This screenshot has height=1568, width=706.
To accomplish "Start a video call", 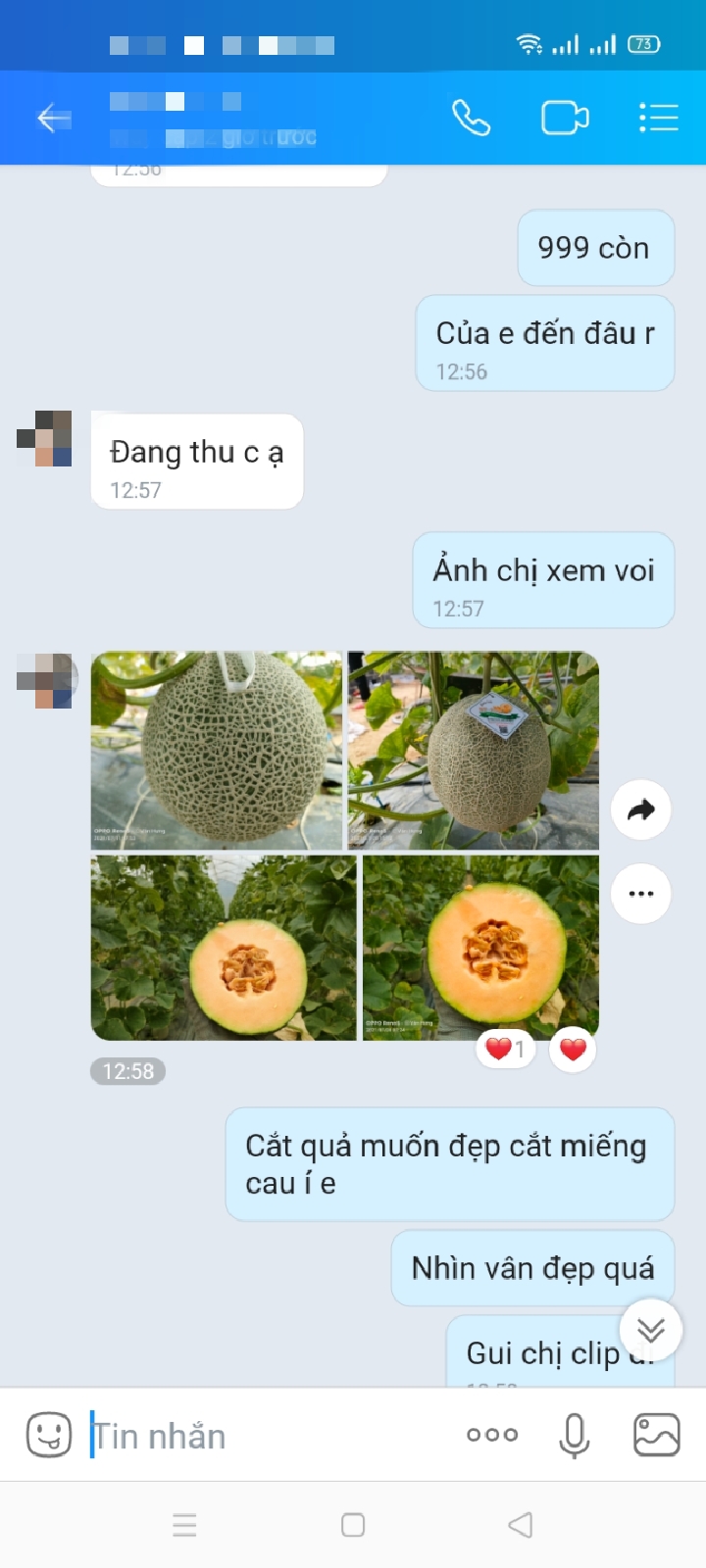I will (x=565, y=119).
